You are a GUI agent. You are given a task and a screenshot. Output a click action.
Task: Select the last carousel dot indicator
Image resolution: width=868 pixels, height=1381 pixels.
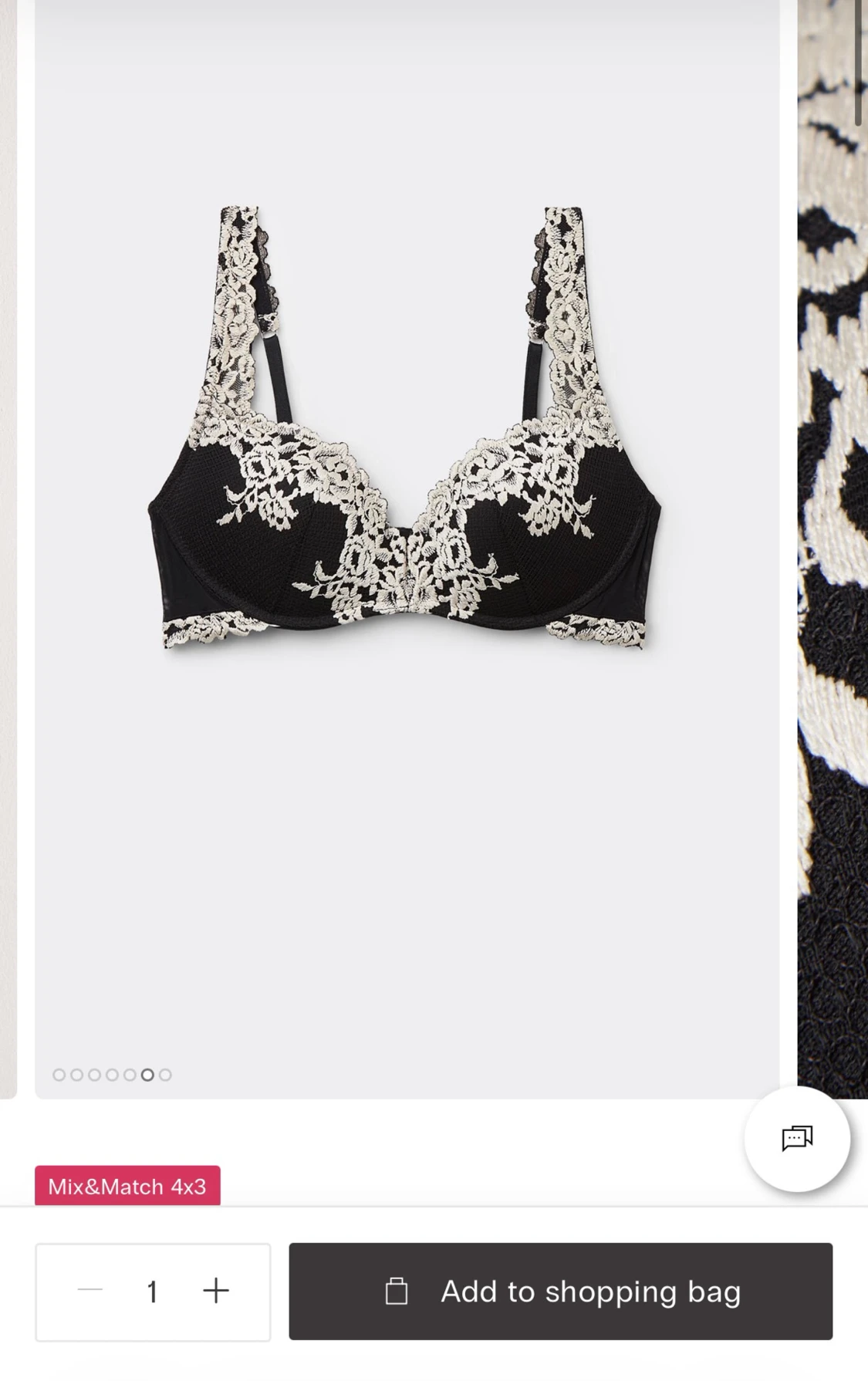point(165,1073)
